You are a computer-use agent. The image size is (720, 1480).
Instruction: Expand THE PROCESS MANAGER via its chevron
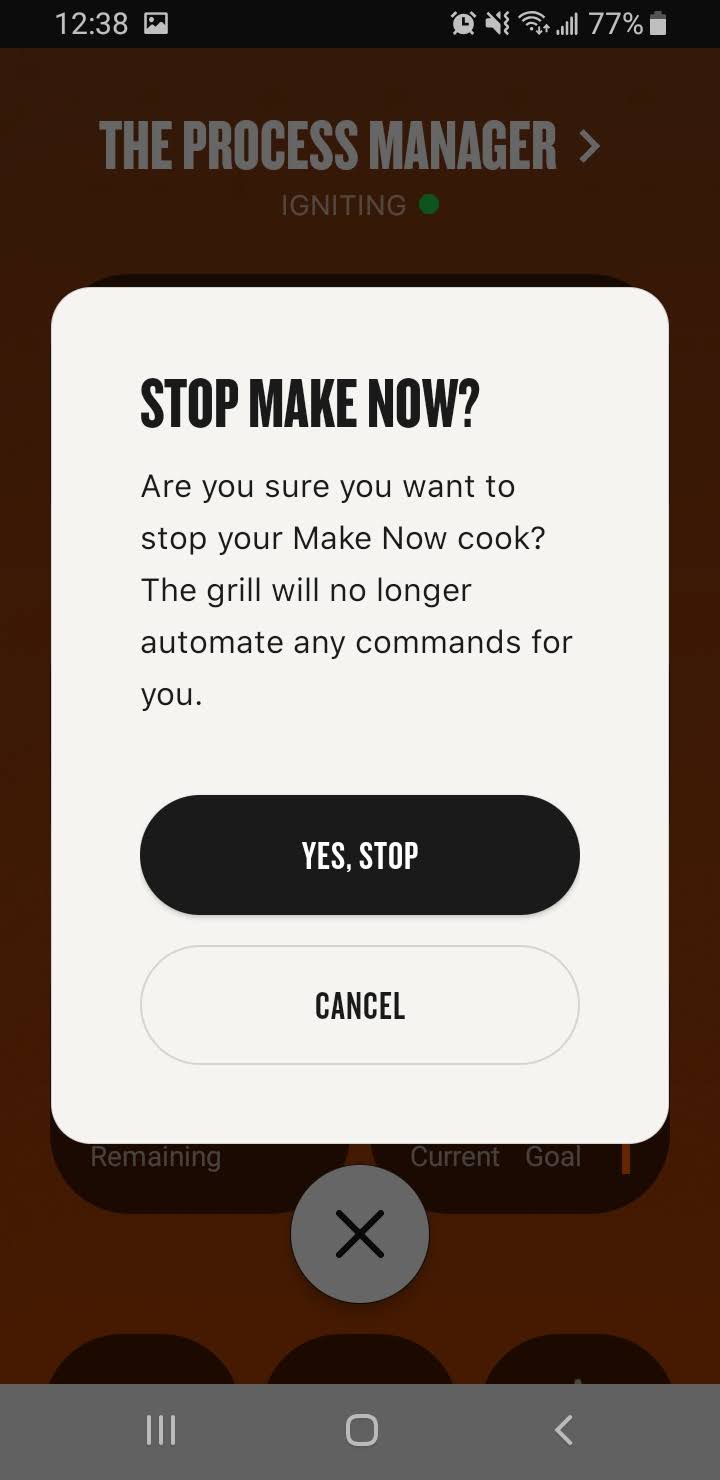pyautogui.click(x=590, y=145)
